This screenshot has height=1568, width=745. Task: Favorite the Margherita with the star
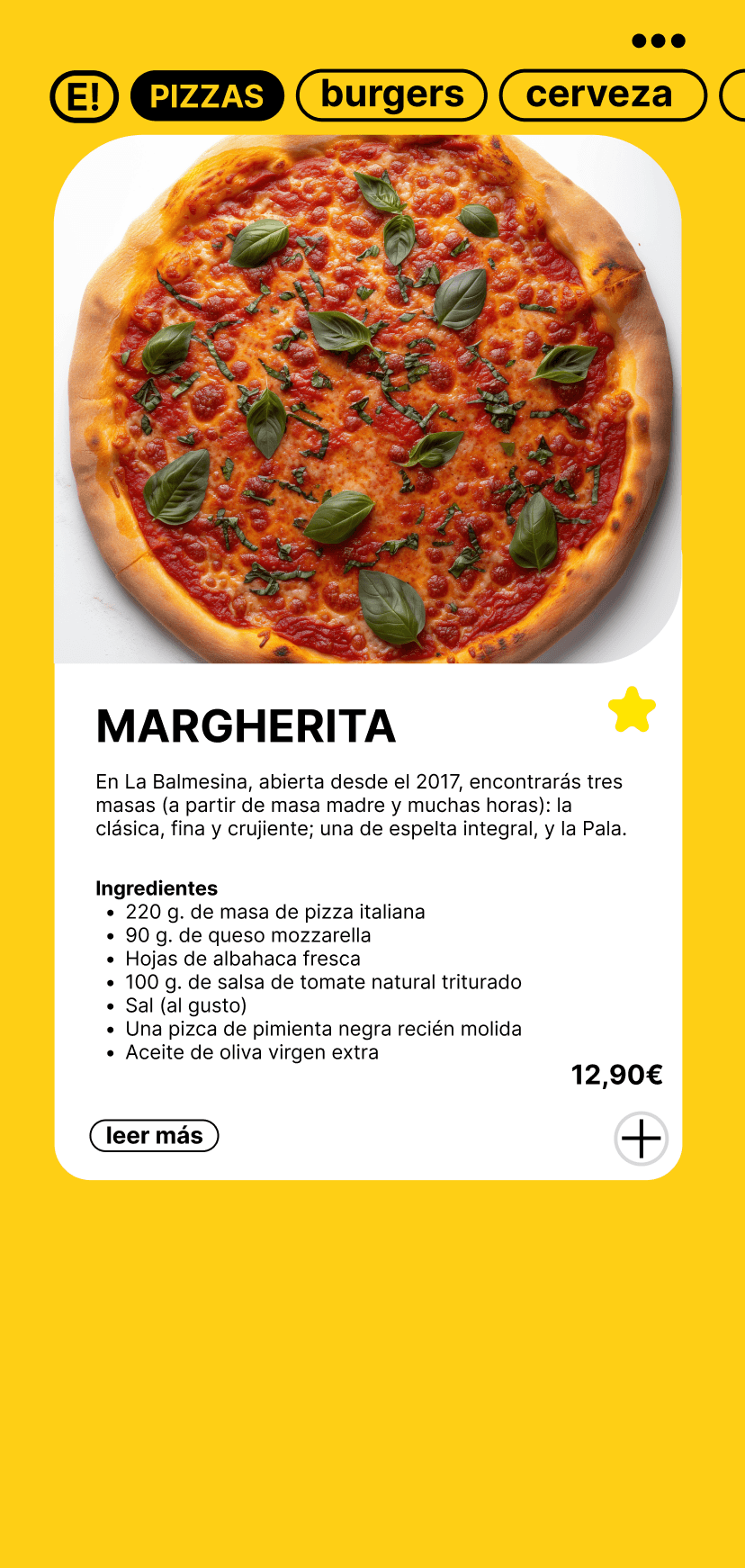632,710
